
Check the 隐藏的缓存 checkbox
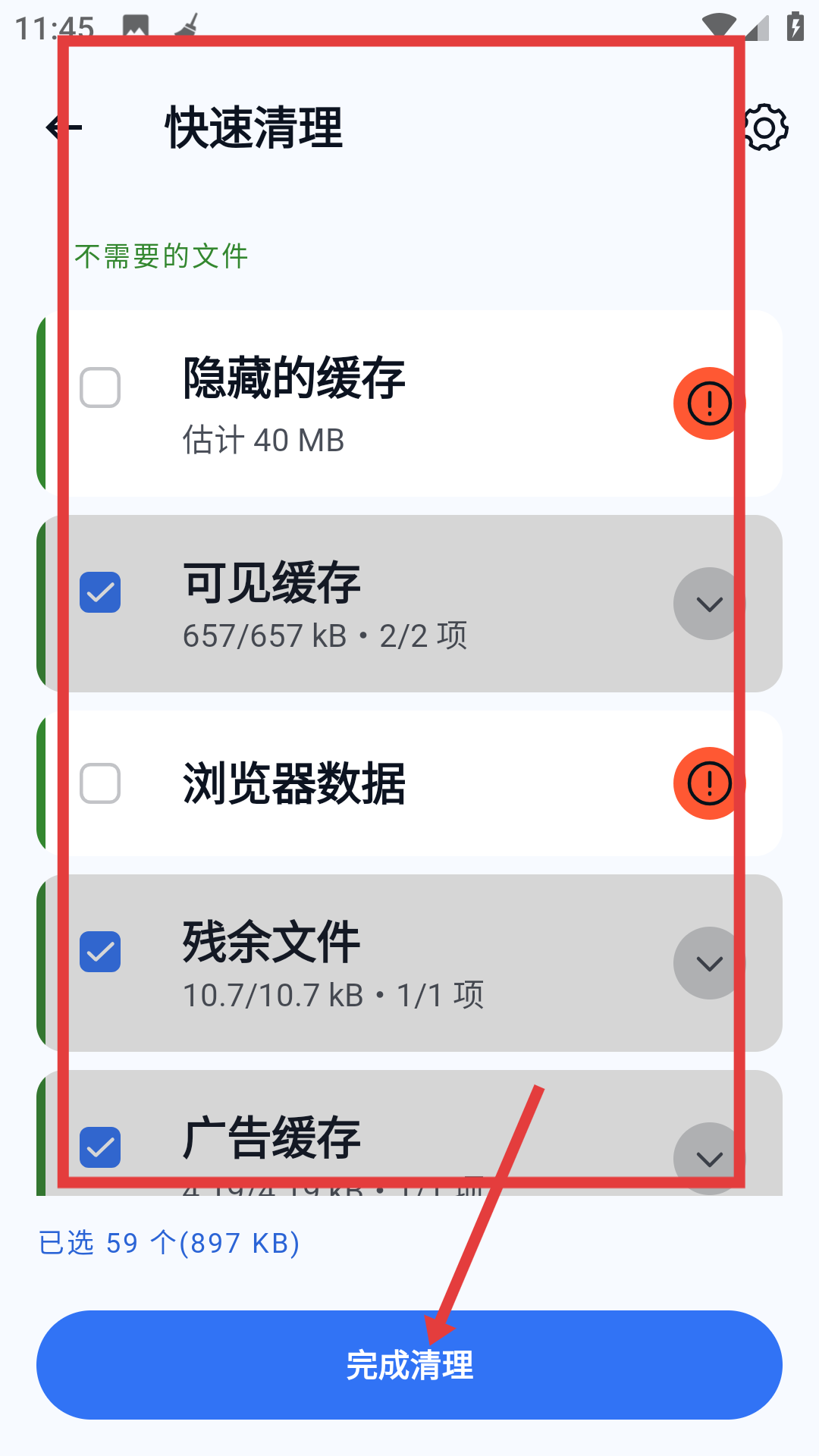click(100, 388)
